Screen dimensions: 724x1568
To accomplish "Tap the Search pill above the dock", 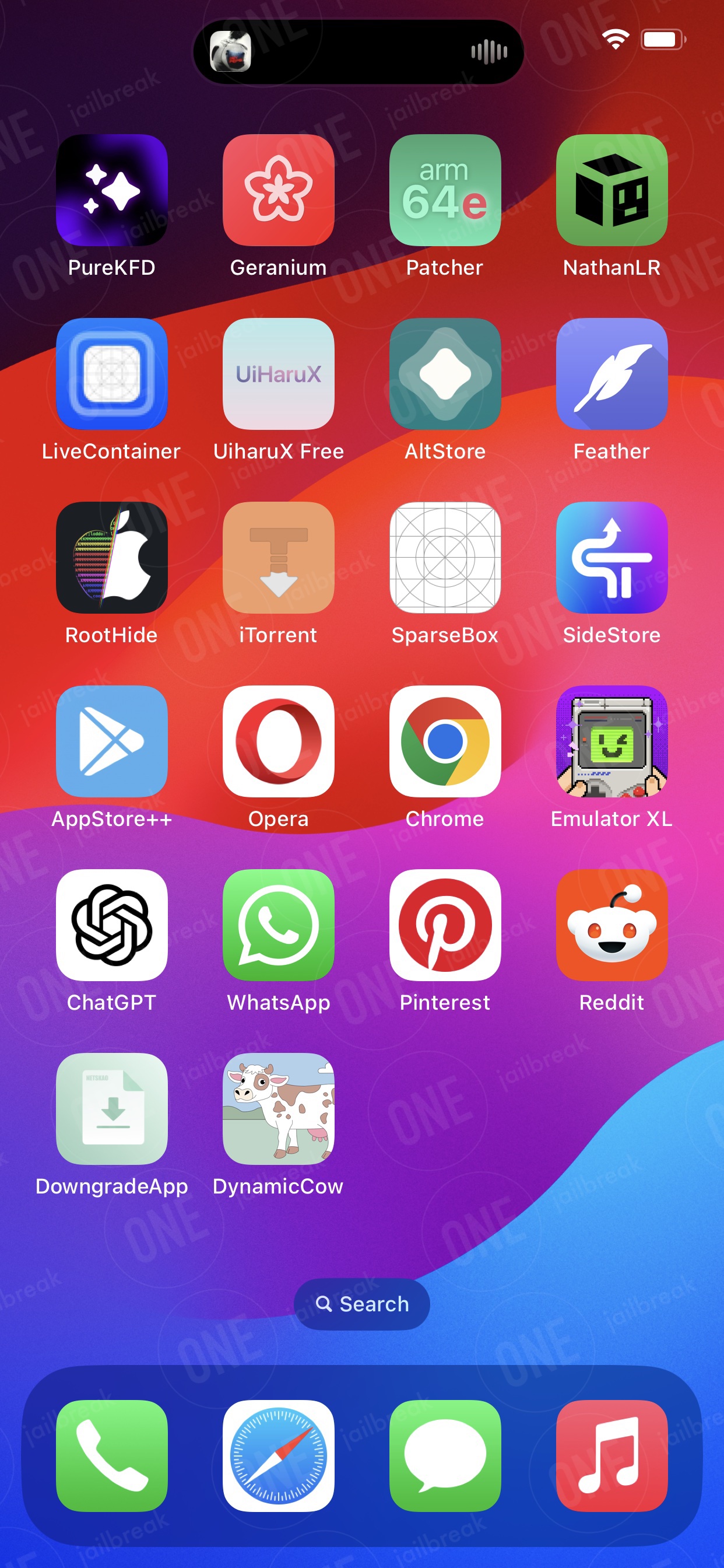I will [362, 1304].
